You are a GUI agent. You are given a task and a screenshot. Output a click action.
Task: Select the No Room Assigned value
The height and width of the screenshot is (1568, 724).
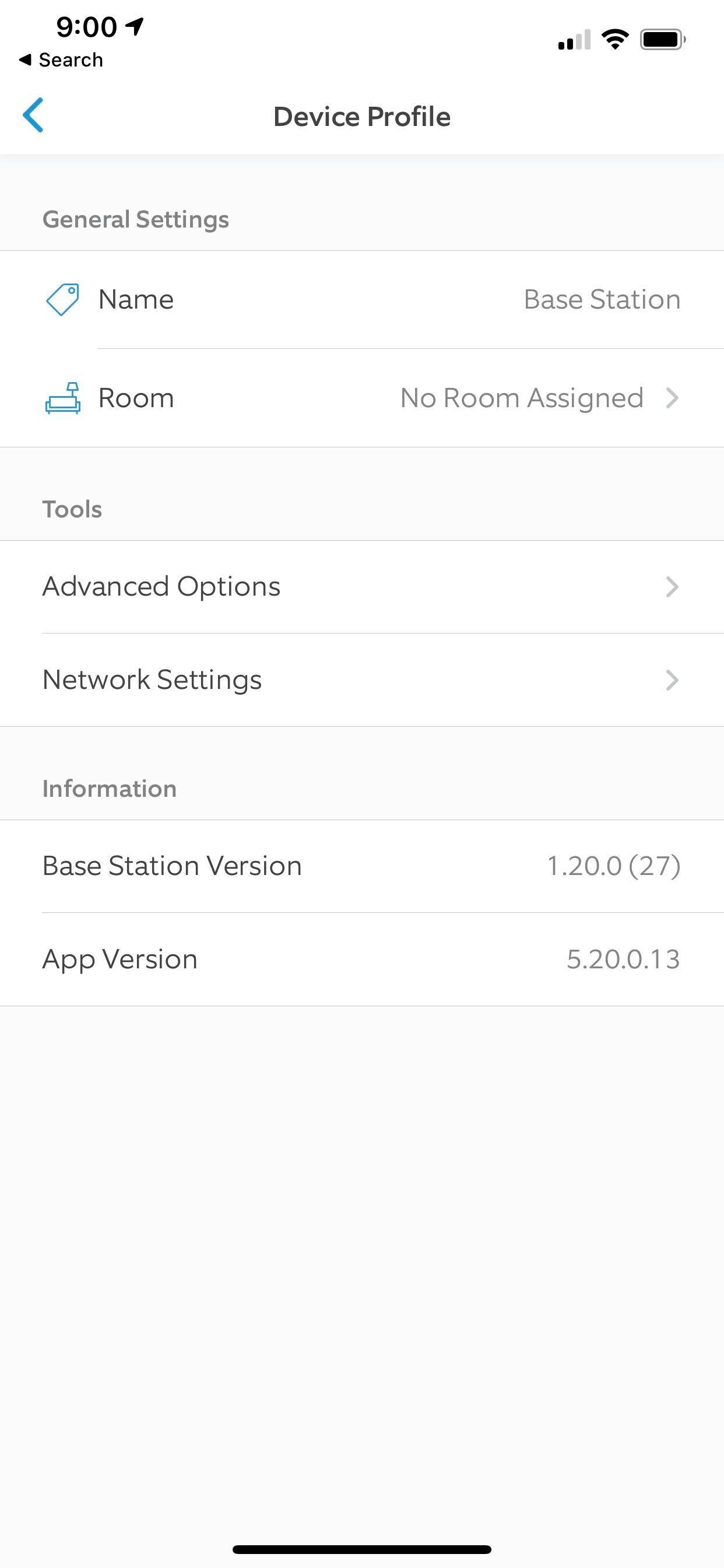pyautogui.click(x=521, y=397)
